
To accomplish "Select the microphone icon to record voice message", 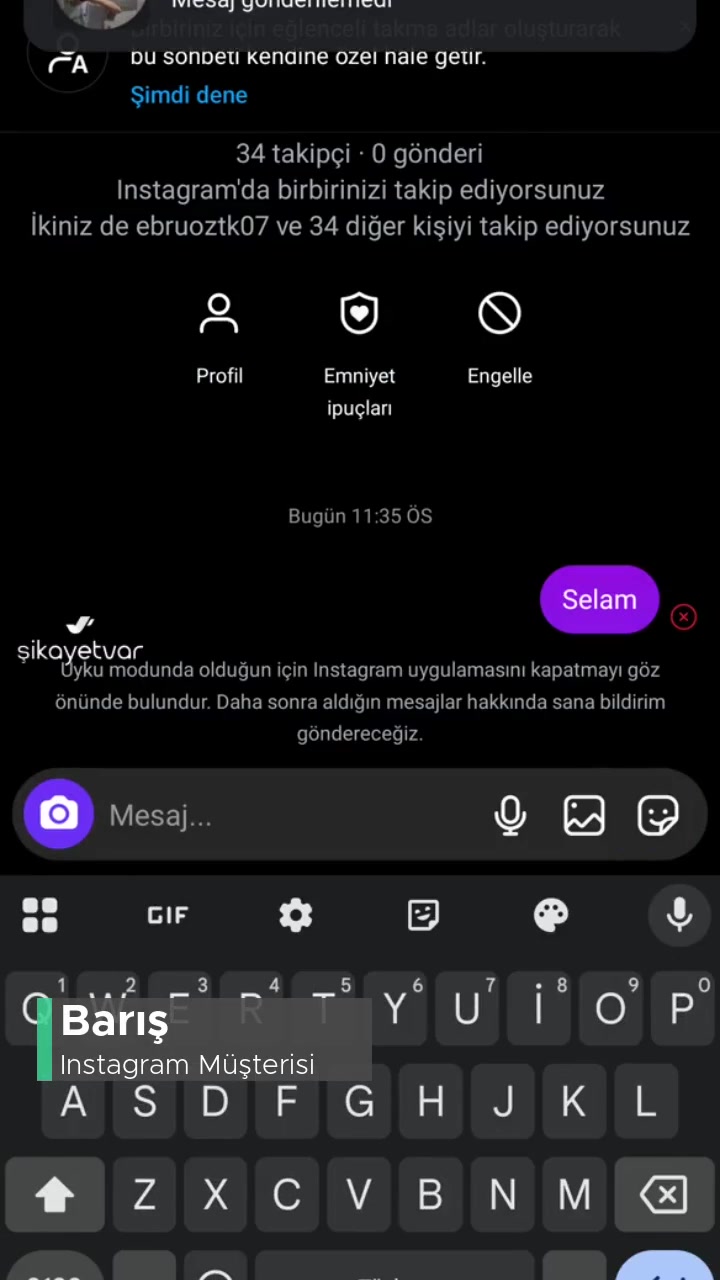I will click(x=511, y=815).
